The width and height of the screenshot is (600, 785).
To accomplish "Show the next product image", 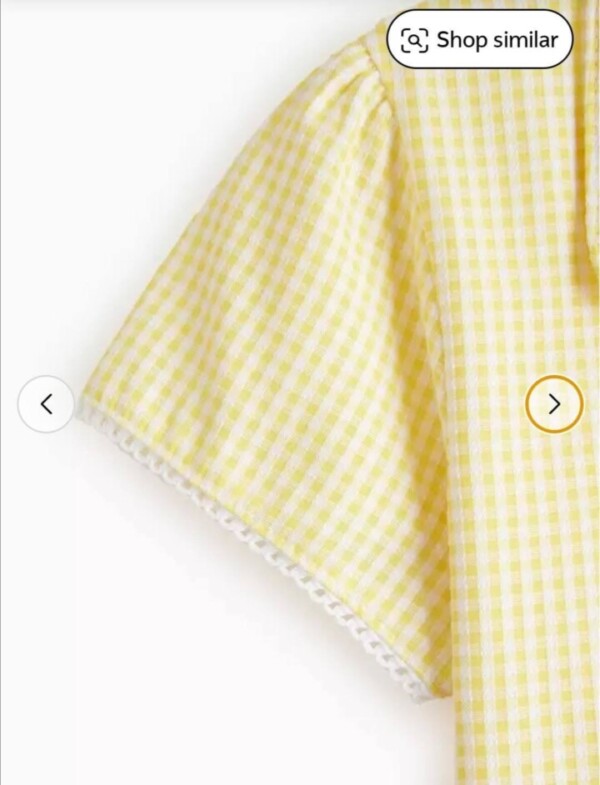I will (x=554, y=404).
